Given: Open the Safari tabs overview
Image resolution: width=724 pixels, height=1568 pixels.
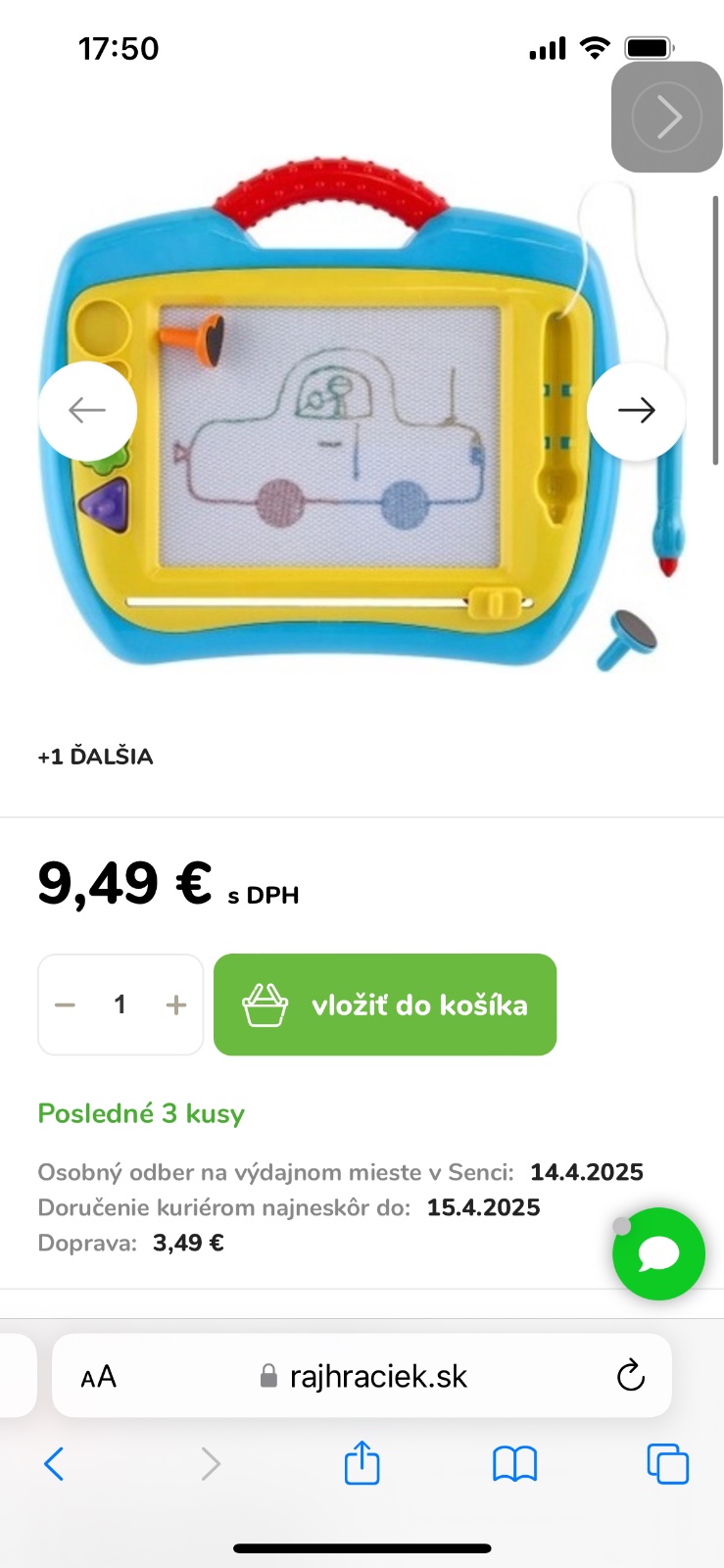Looking at the screenshot, I should tap(667, 1464).
